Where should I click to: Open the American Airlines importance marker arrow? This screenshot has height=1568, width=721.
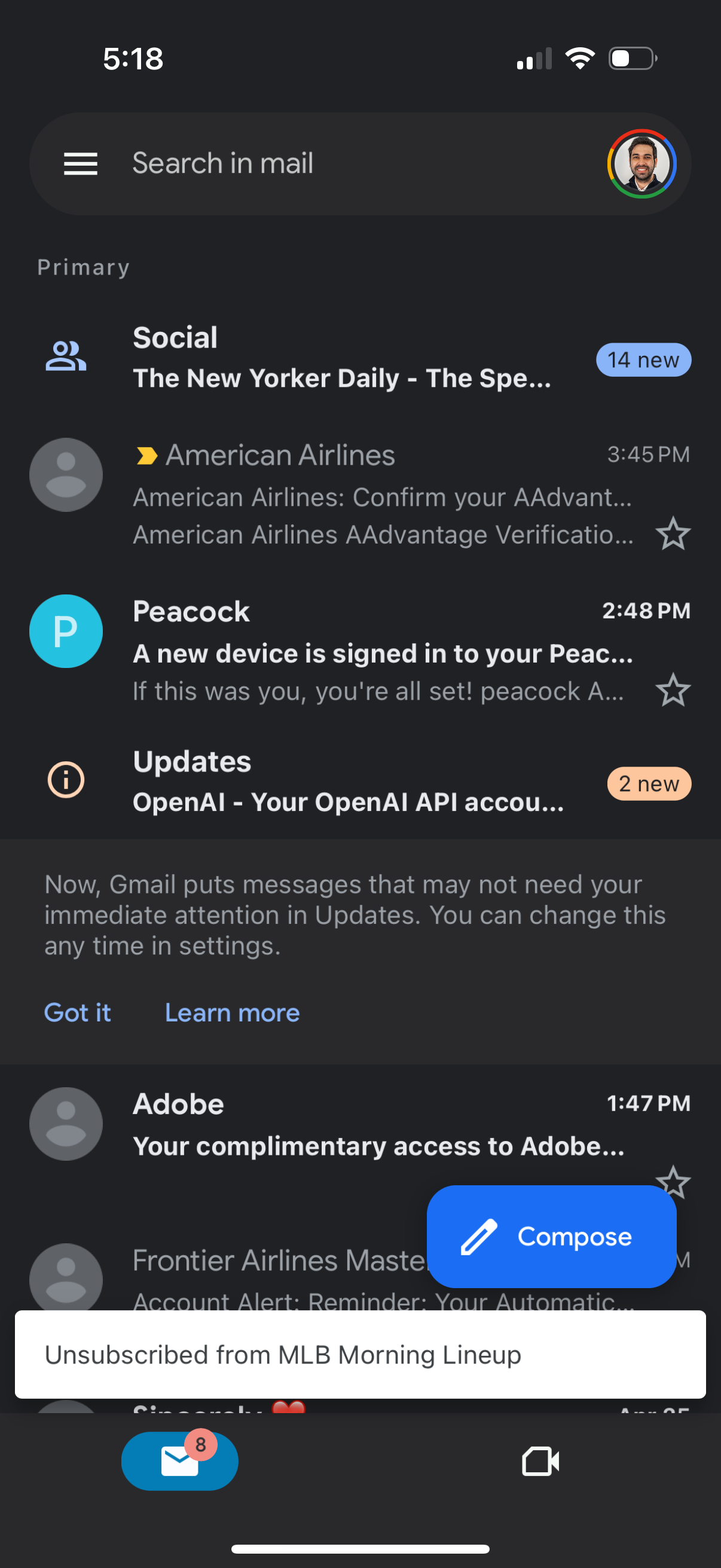[146, 454]
